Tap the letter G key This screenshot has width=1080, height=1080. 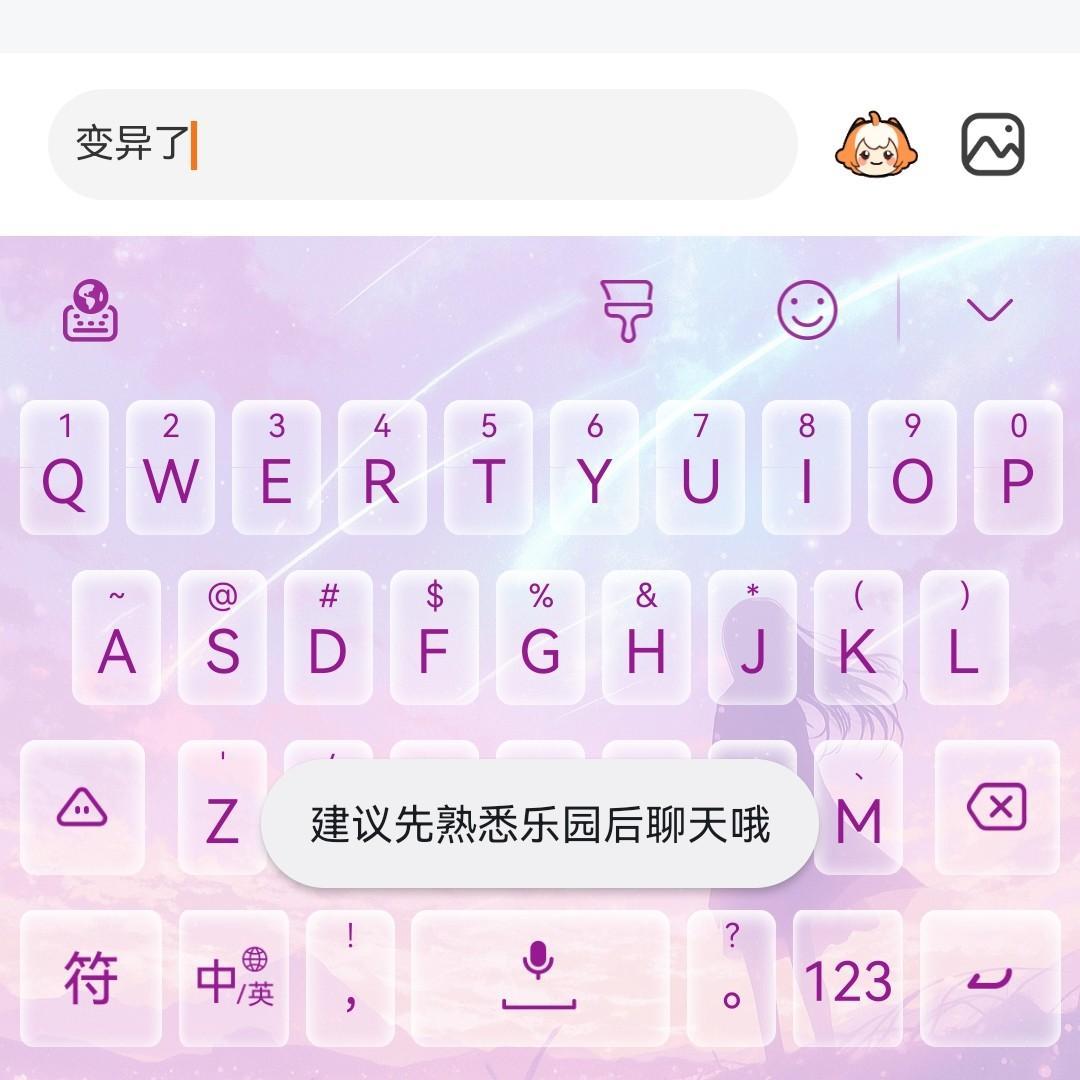540,637
